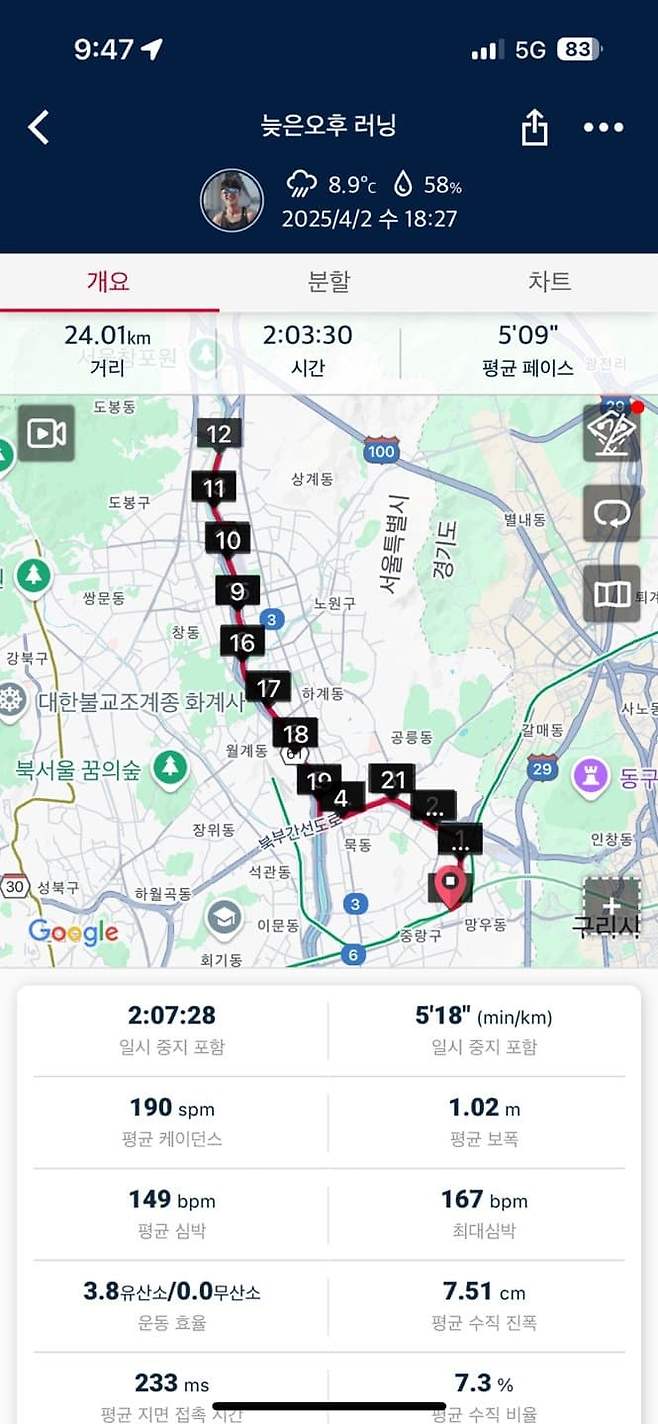This screenshot has height=1424, width=658.
Task: Tap kilometer marker 17 on the route
Action: tap(268, 688)
